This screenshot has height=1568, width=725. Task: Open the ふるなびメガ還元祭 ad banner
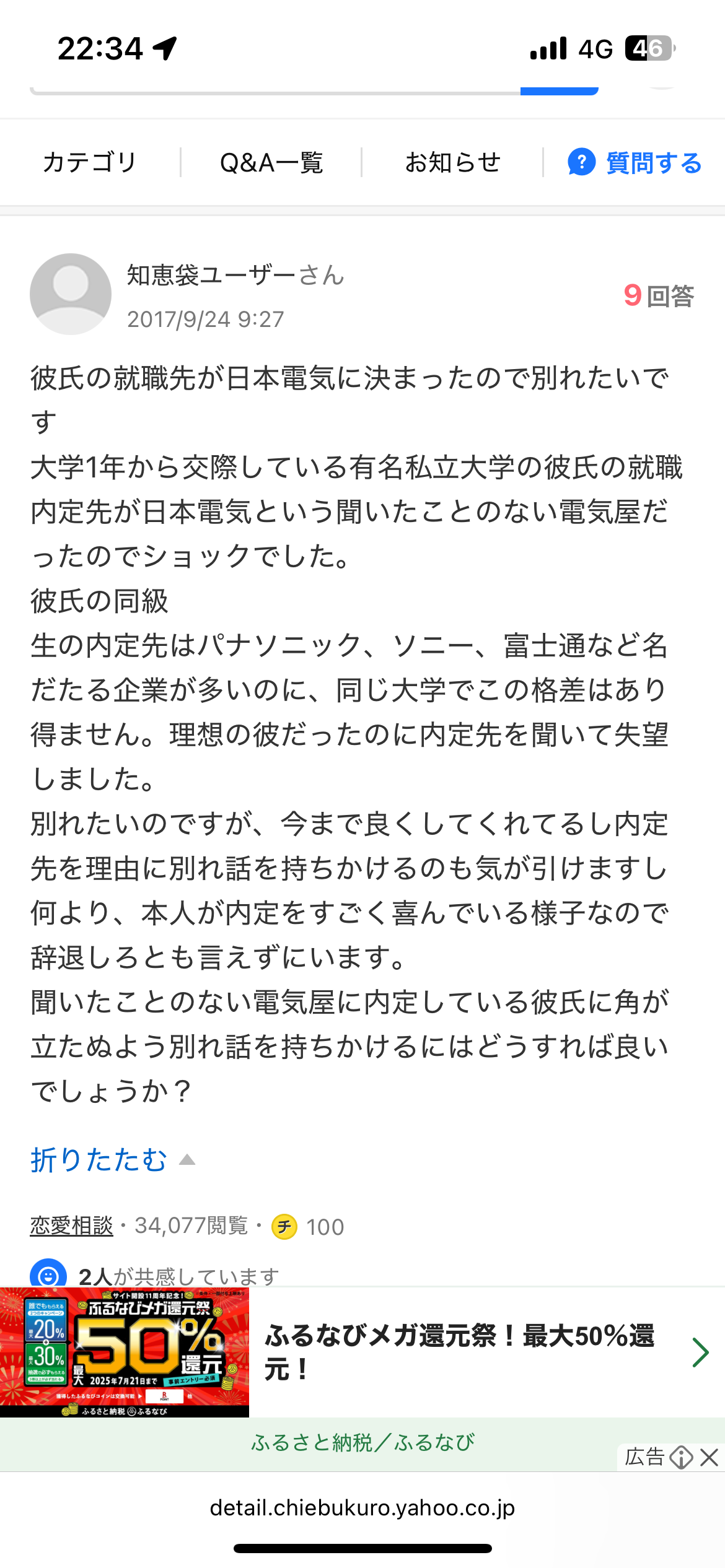(362, 1352)
